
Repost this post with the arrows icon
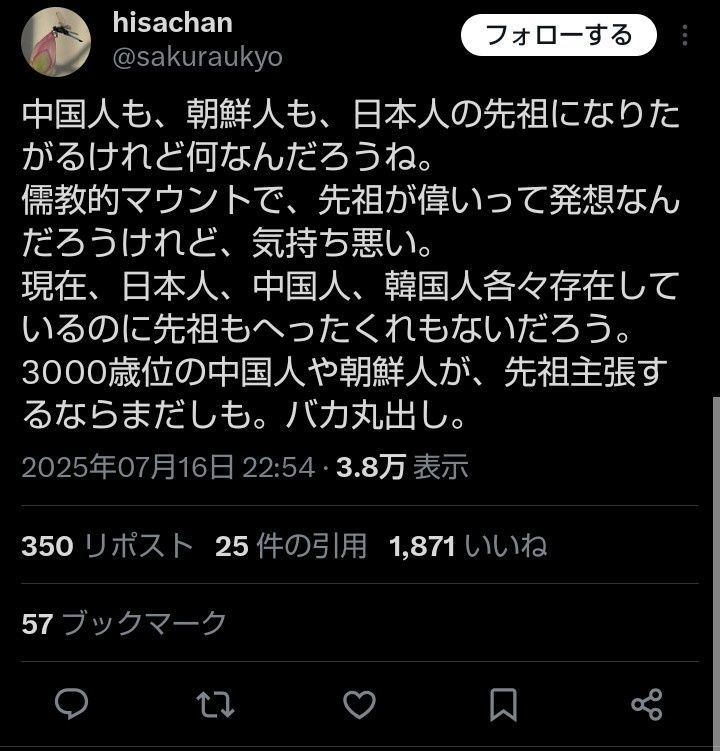[x=216, y=704]
